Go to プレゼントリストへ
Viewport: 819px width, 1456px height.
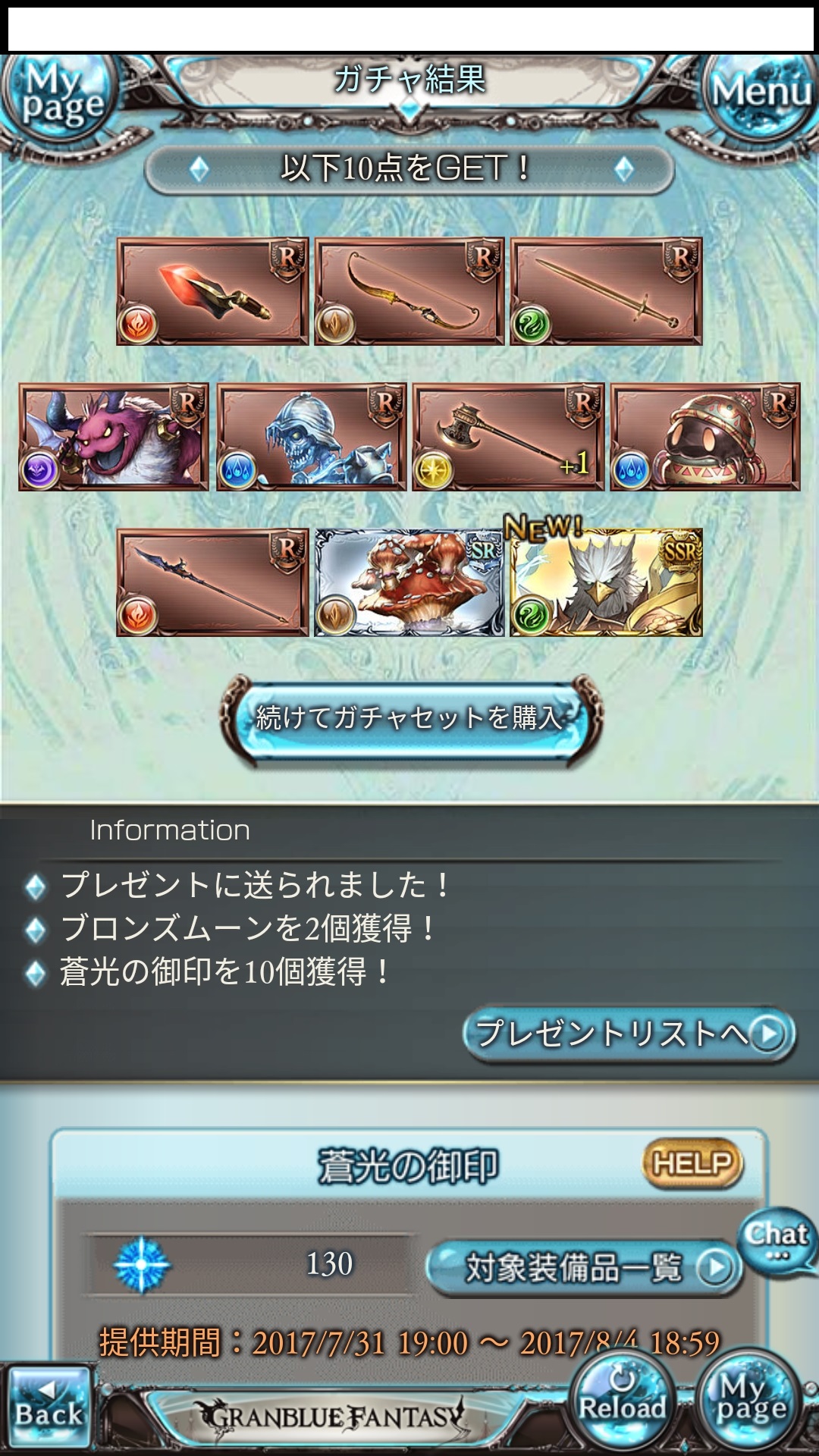pyautogui.click(x=629, y=1034)
